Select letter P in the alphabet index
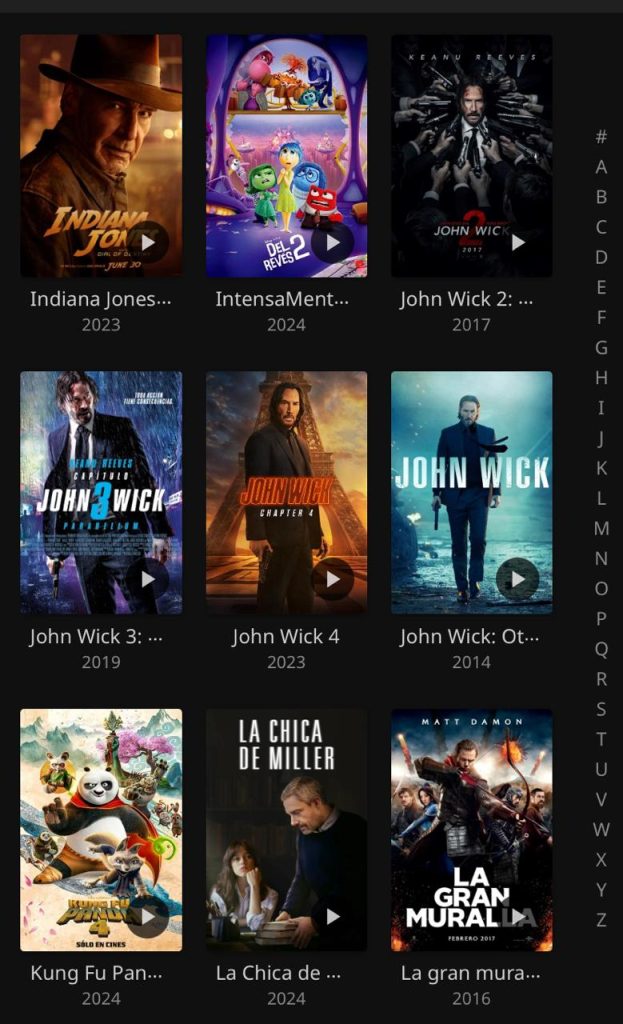This screenshot has height=1024, width=623. (601, 618)
